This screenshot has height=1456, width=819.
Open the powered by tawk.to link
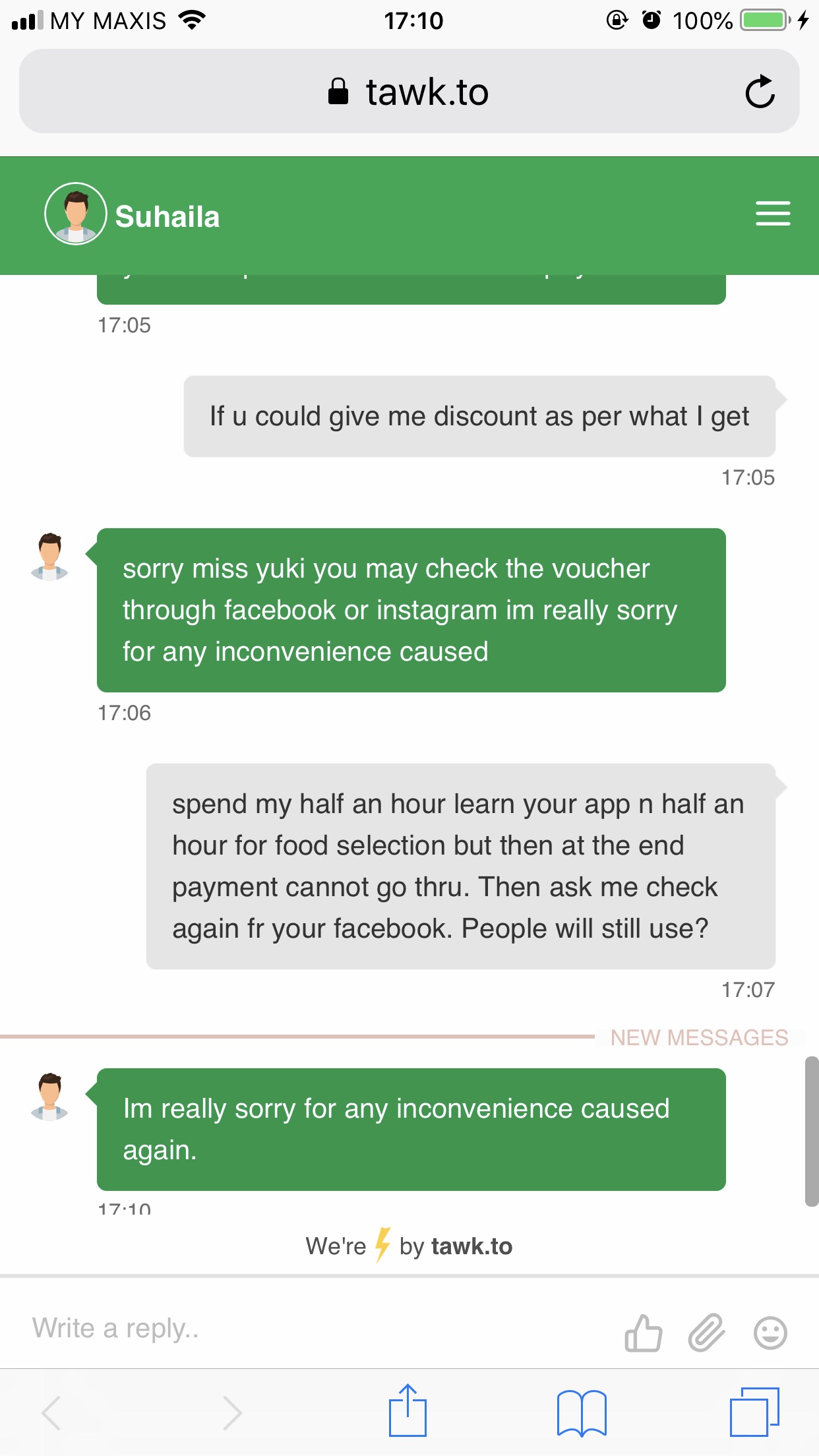pyautogui.click(x=409, y=1246)
